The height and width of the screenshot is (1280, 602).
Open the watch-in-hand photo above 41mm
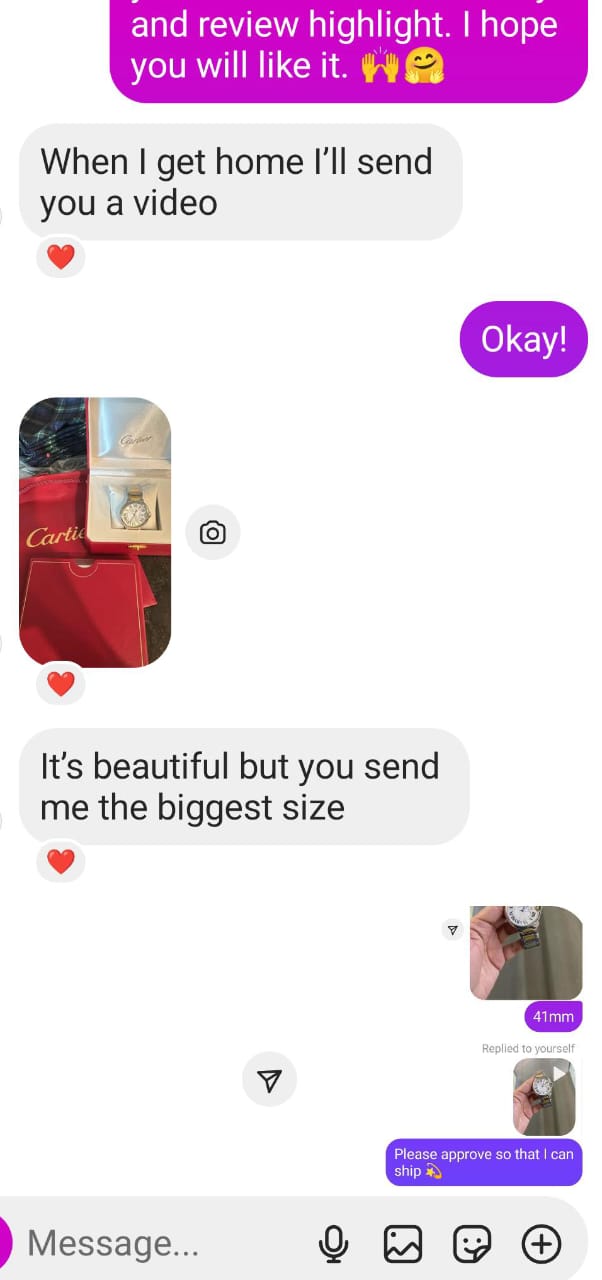click(x=526, y=953)
